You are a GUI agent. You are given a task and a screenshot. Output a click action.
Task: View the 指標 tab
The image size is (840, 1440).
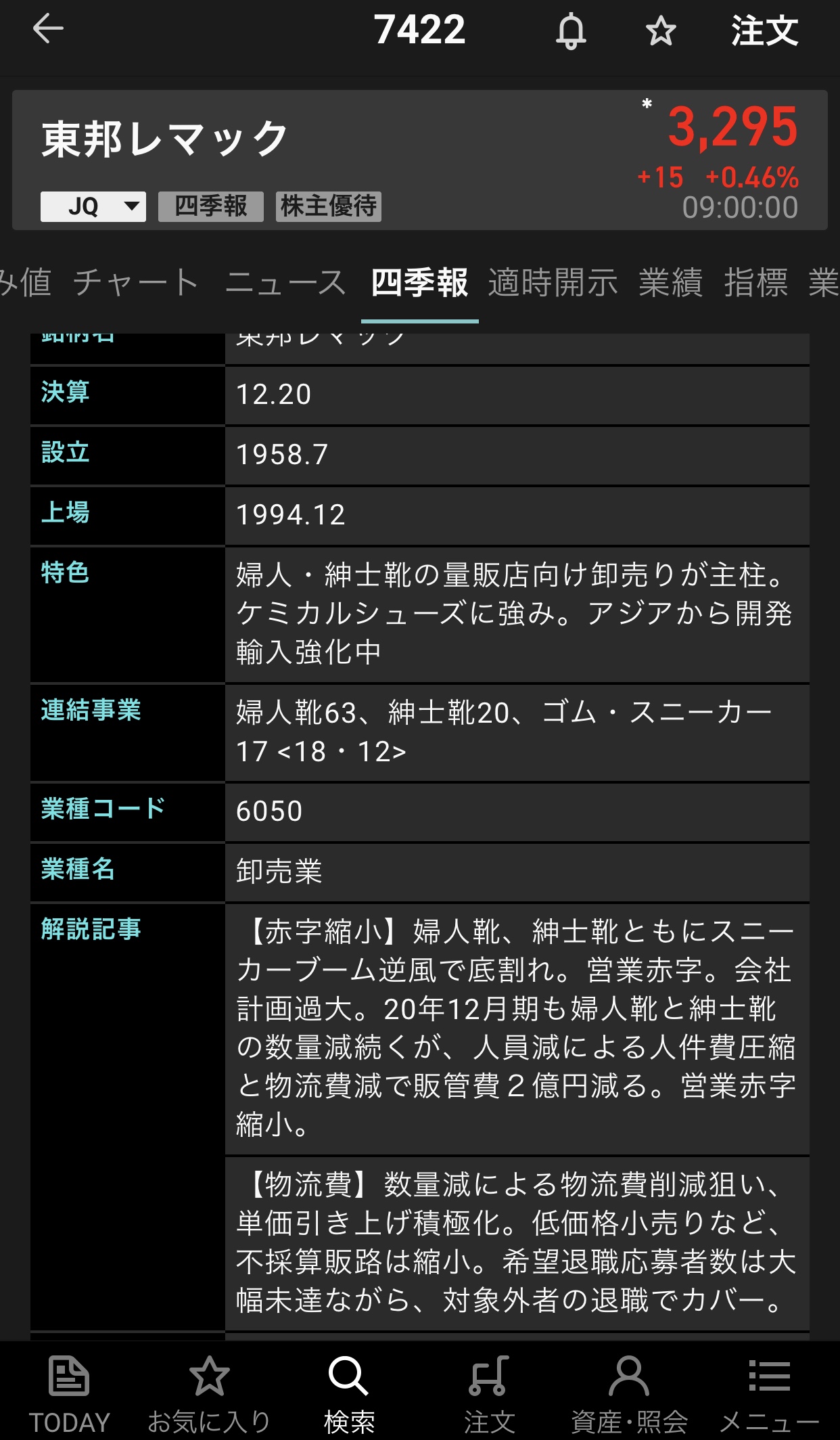(756, 282)
